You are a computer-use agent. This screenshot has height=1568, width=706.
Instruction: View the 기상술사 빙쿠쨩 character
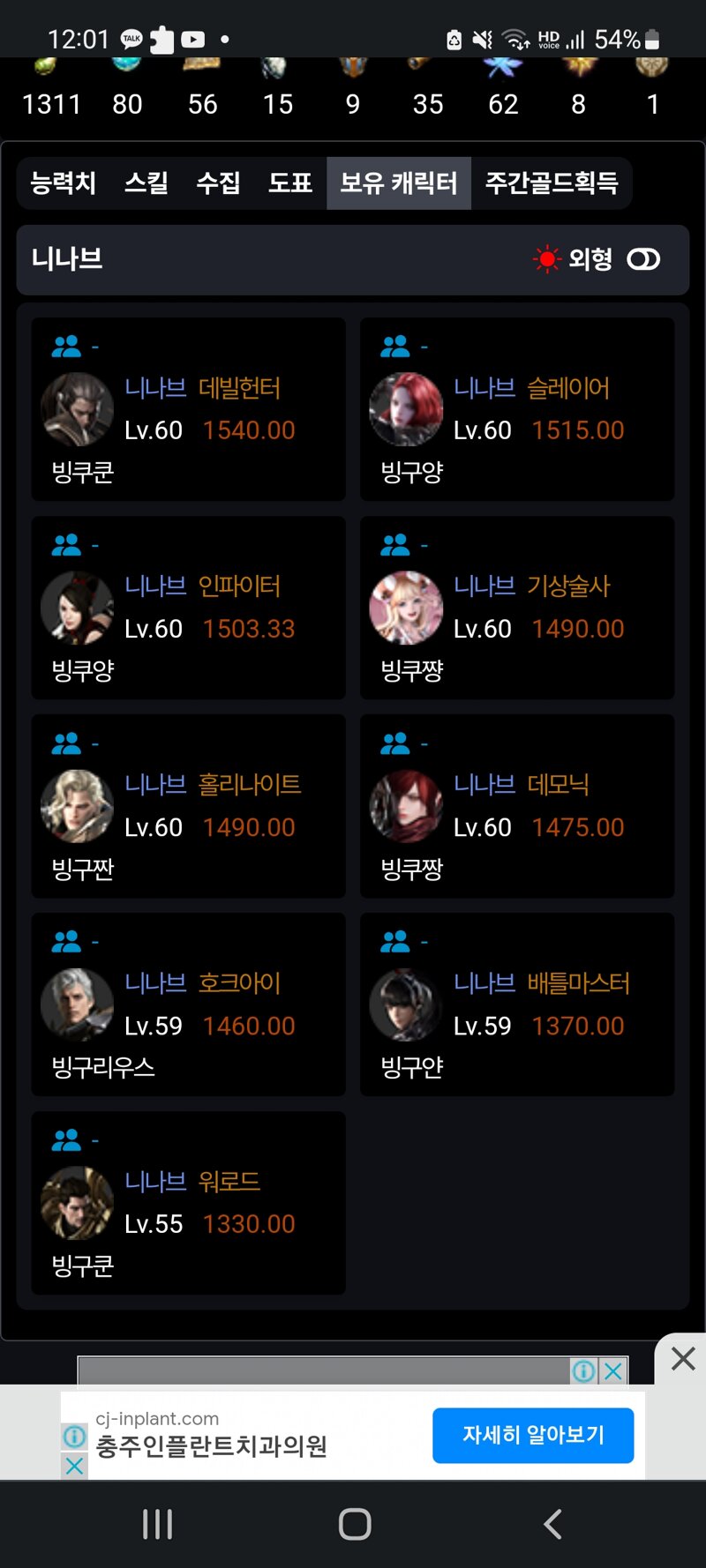(517, 608)
